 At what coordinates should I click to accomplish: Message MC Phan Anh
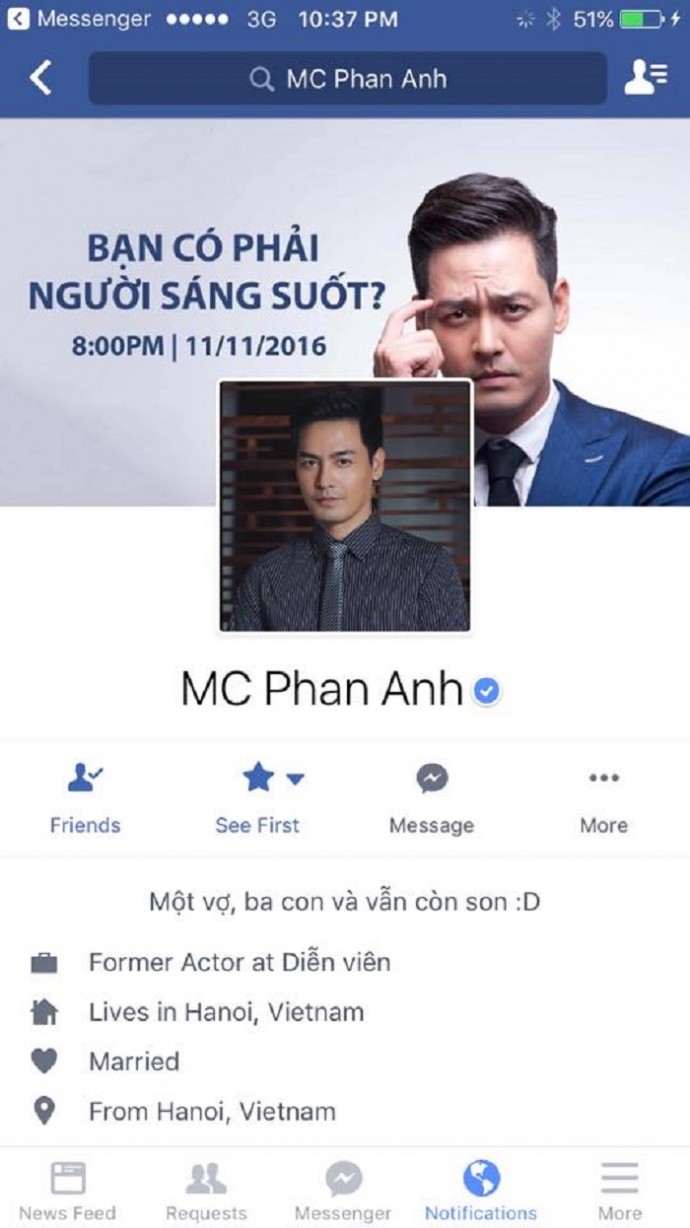coord(431,797)
